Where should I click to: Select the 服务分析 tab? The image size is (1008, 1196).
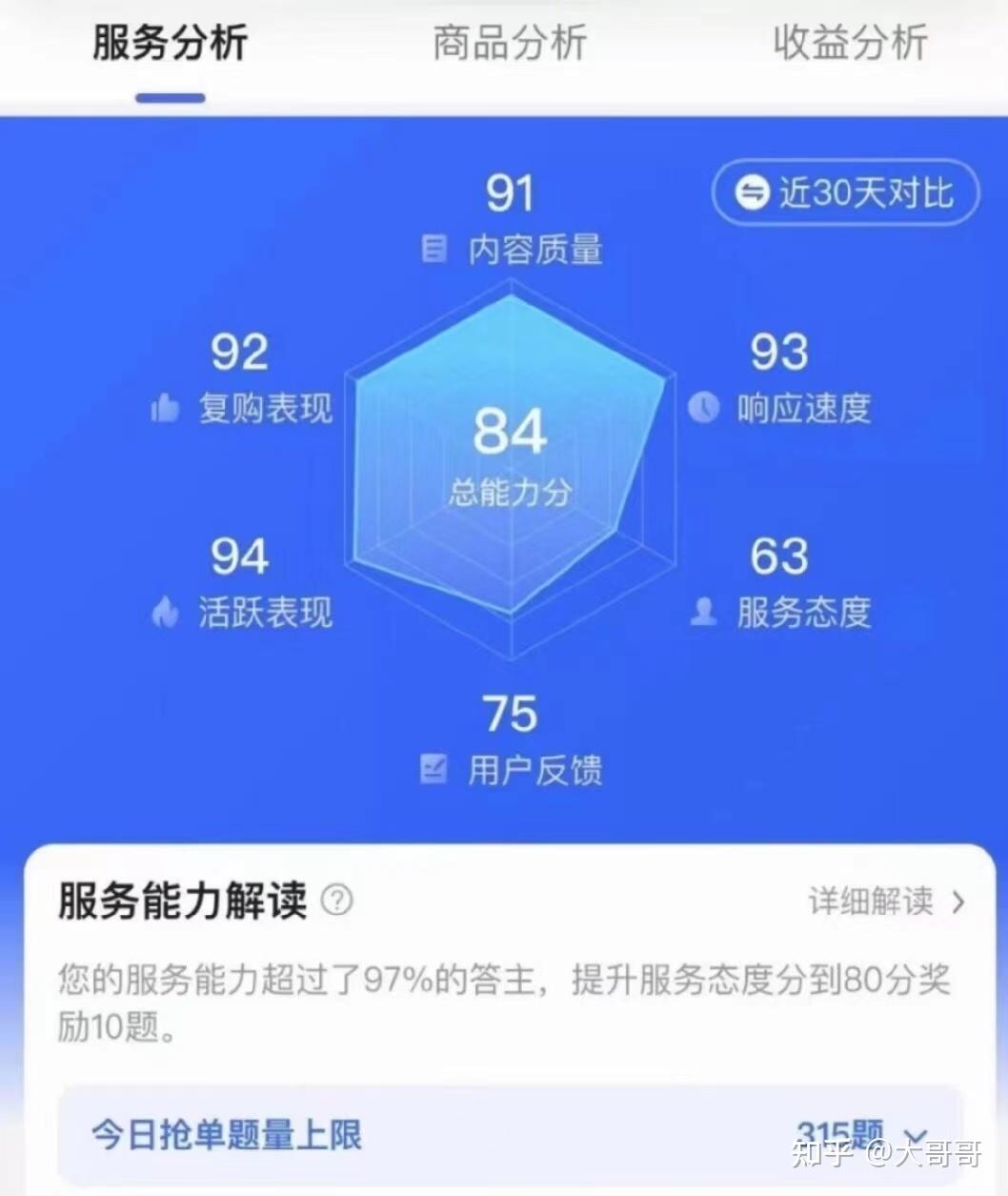pos(170,44)
